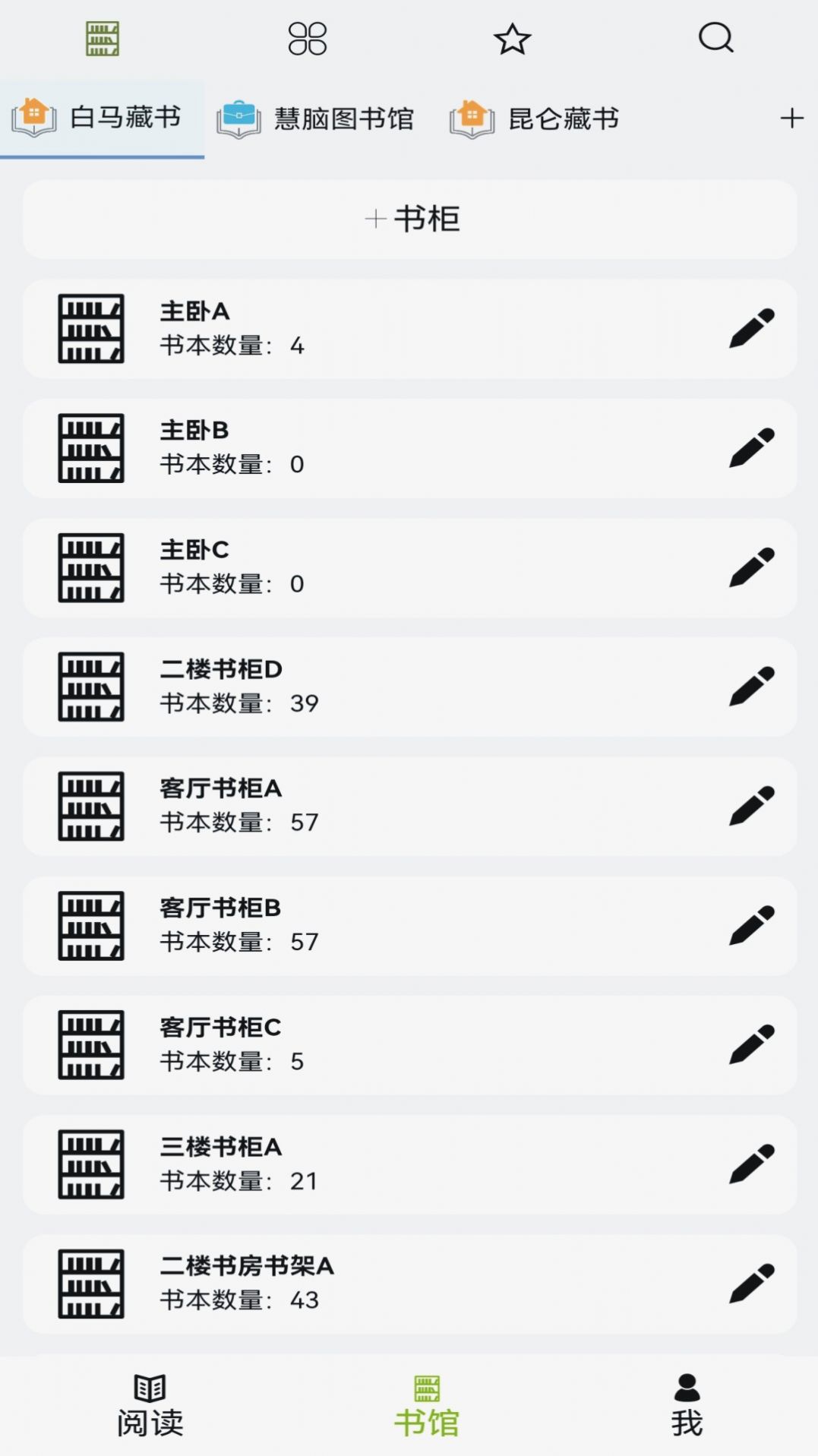Click the + to add a new library
This screenshot has width=818, height=1456.
pos(792,118)
